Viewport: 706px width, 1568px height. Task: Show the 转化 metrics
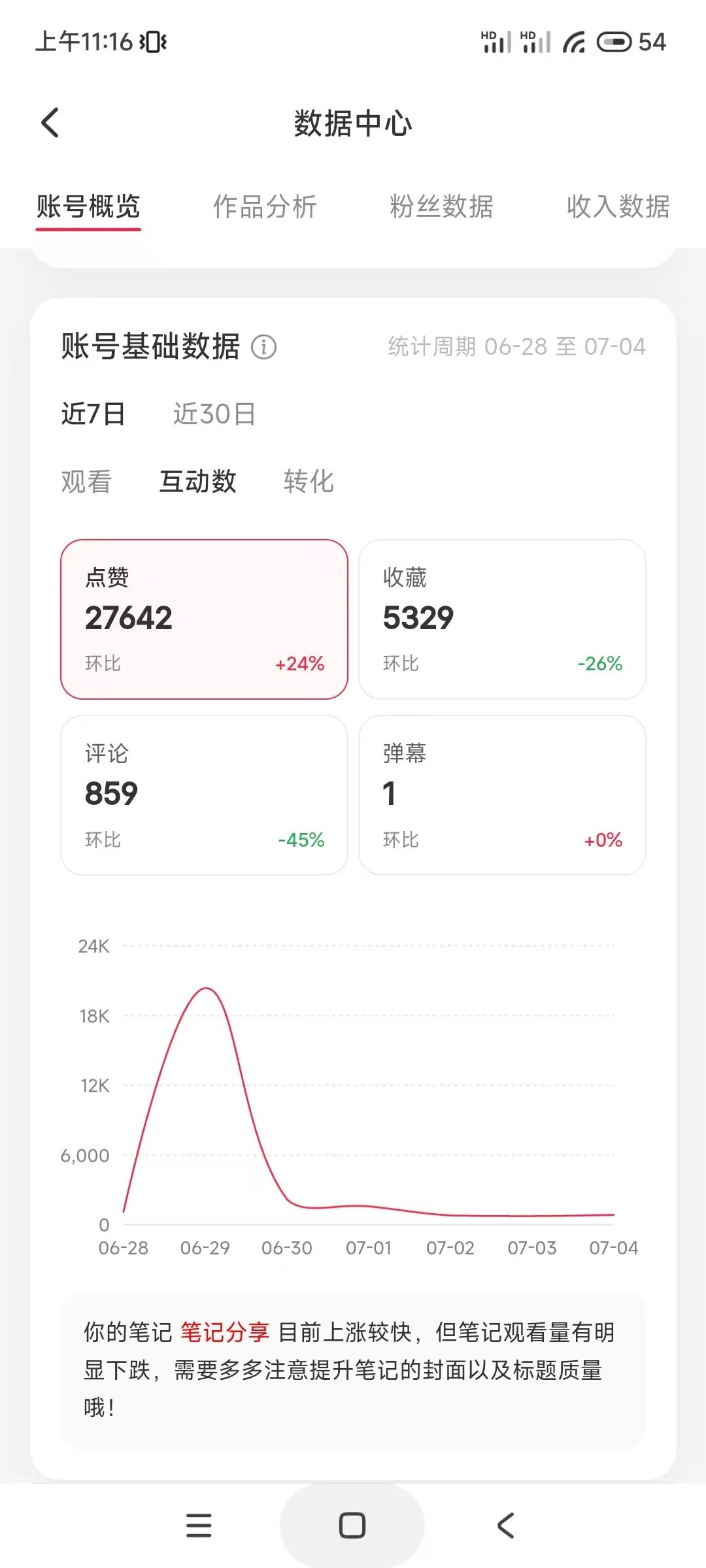point(309,482)
